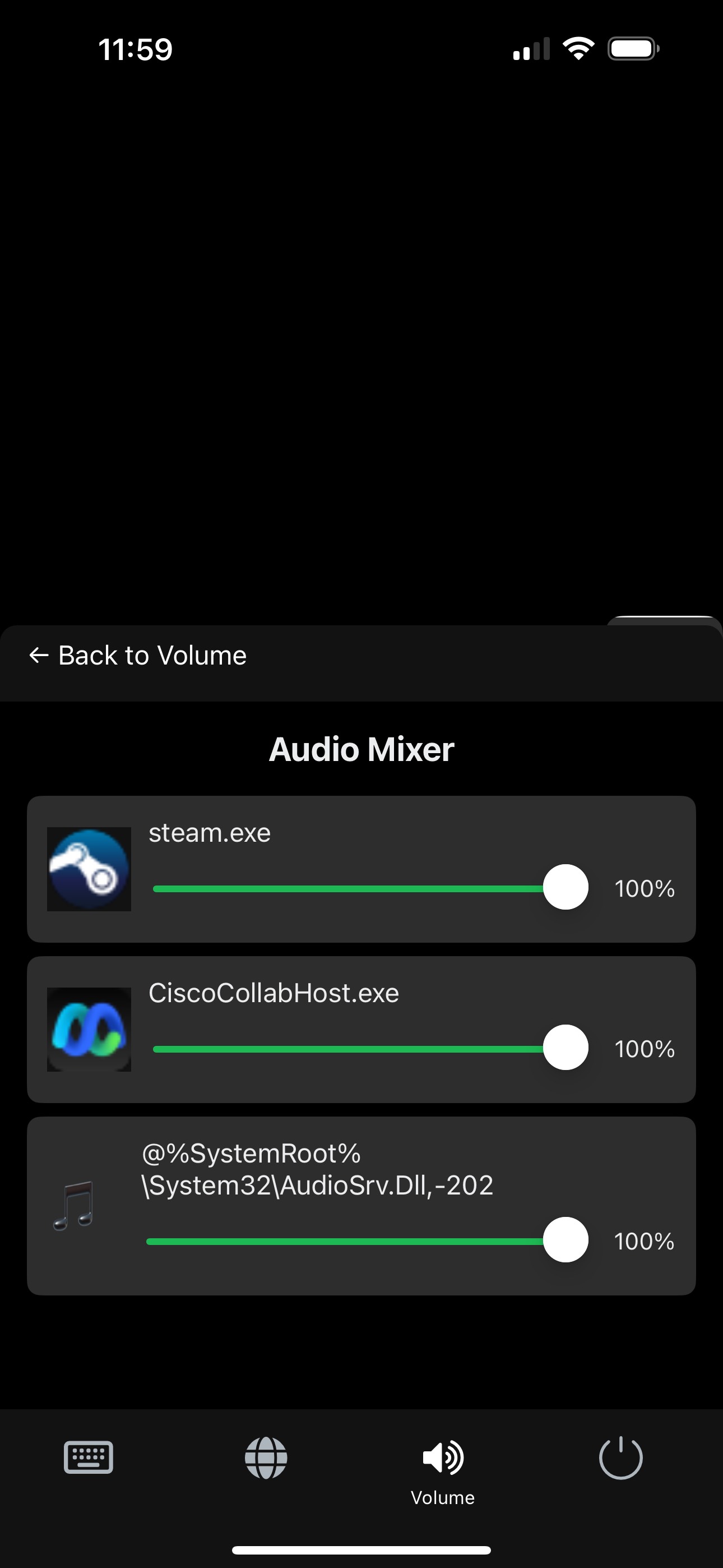Click the Steam app icon thumbnail
Screen dimensions: 723x1568
(89, 869)
